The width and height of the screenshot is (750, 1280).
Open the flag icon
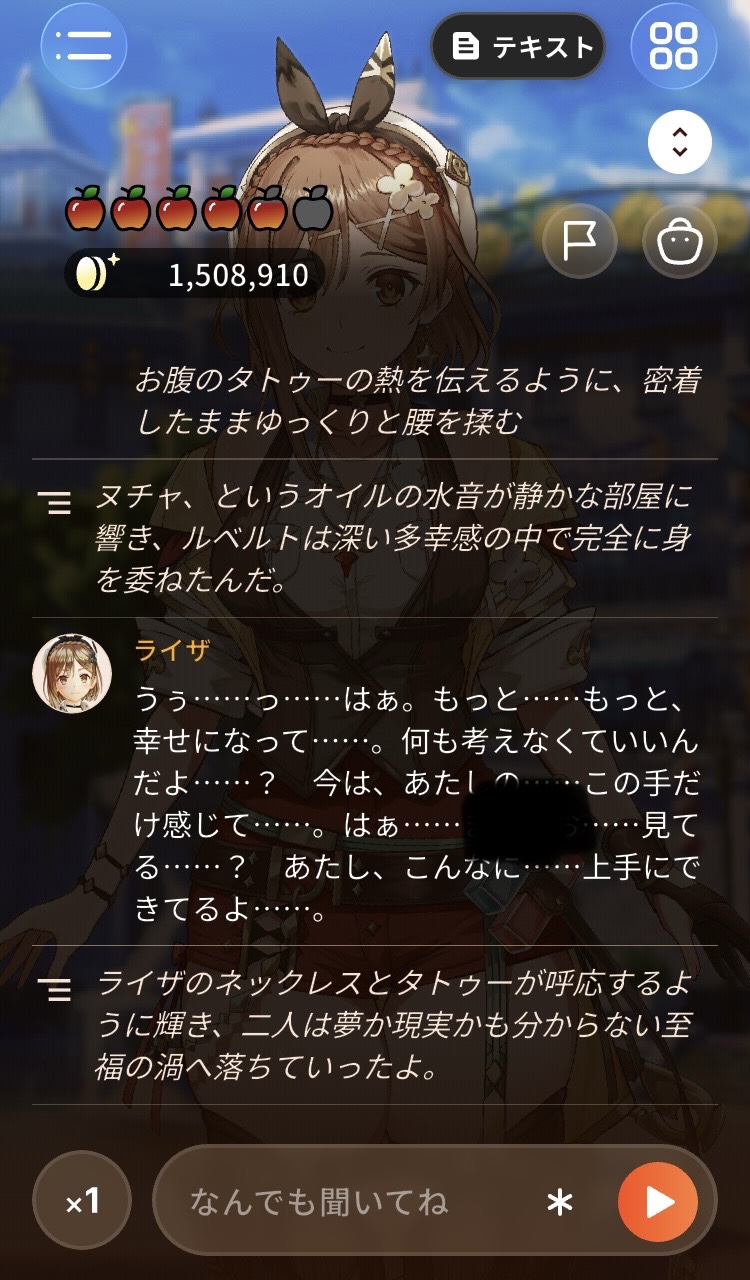click(580, 241)
